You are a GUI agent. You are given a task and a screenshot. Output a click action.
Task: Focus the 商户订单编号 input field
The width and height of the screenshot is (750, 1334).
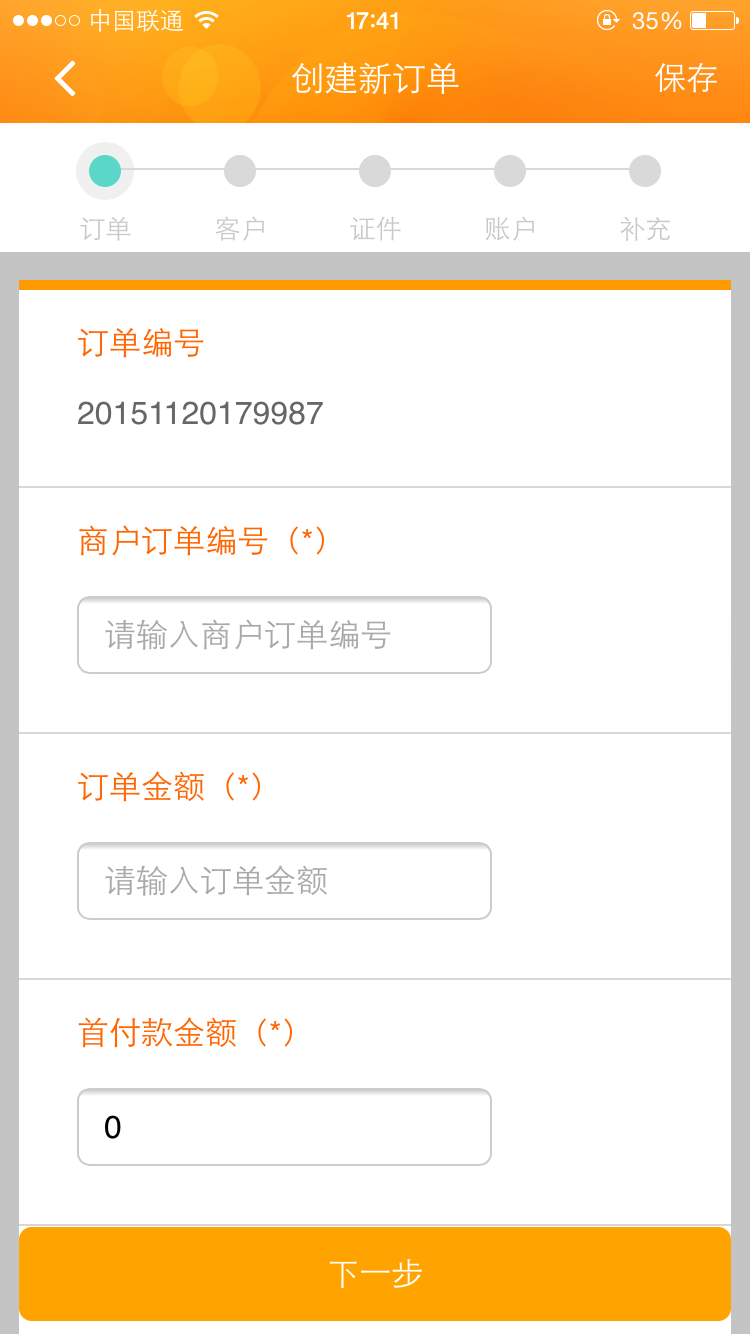(284, 635)
